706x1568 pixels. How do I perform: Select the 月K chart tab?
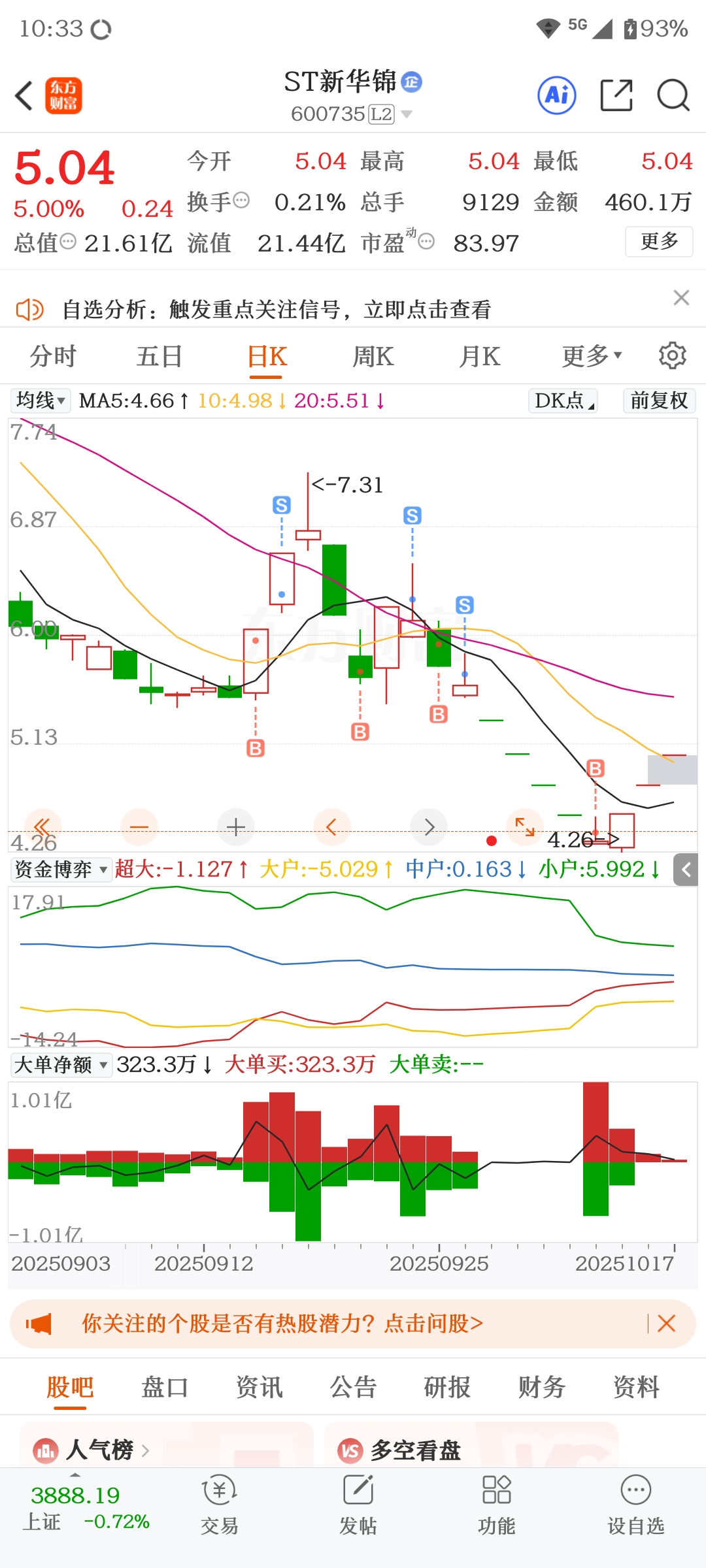click(x=479, y=357)
